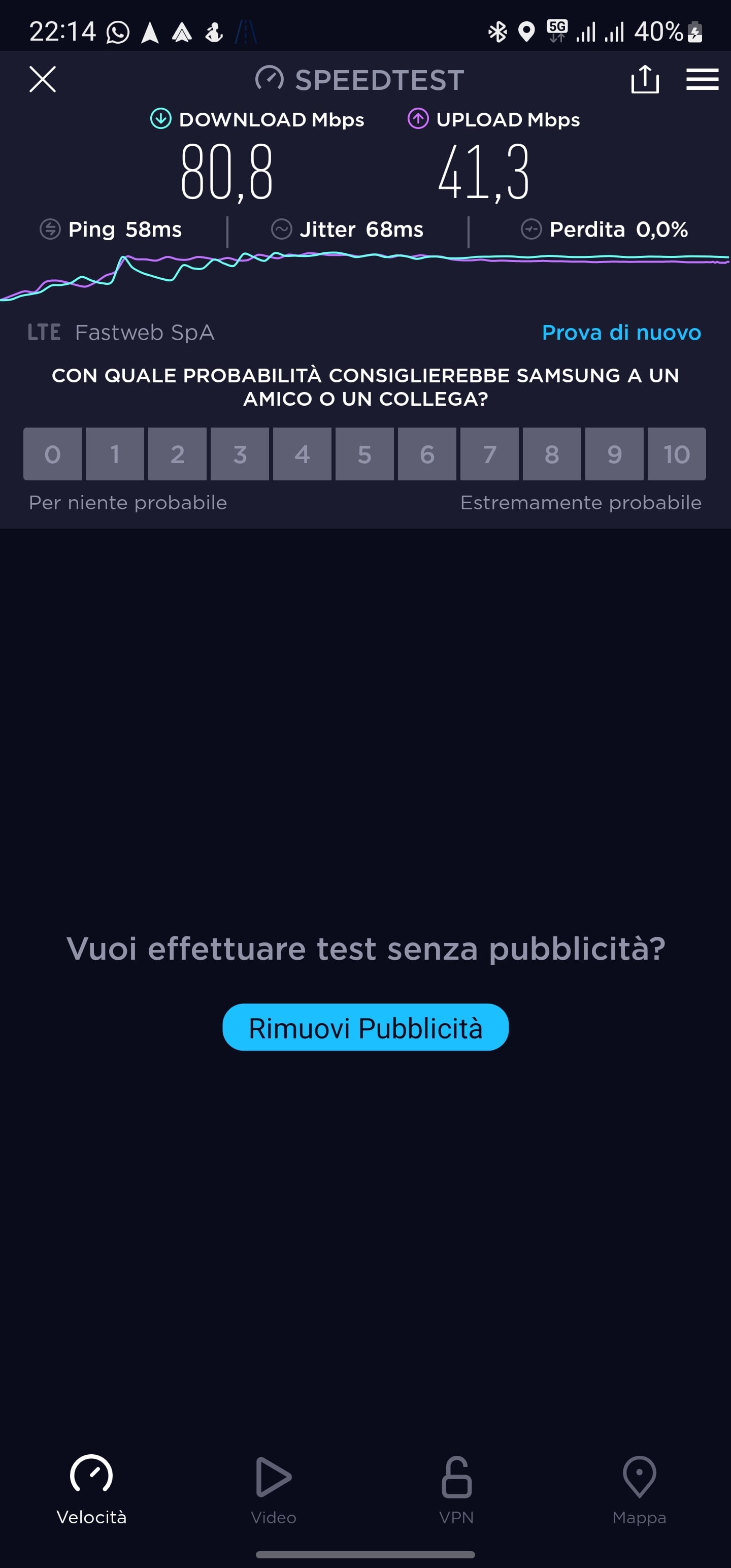Select rating 3 in the survey

click(240, 454)
